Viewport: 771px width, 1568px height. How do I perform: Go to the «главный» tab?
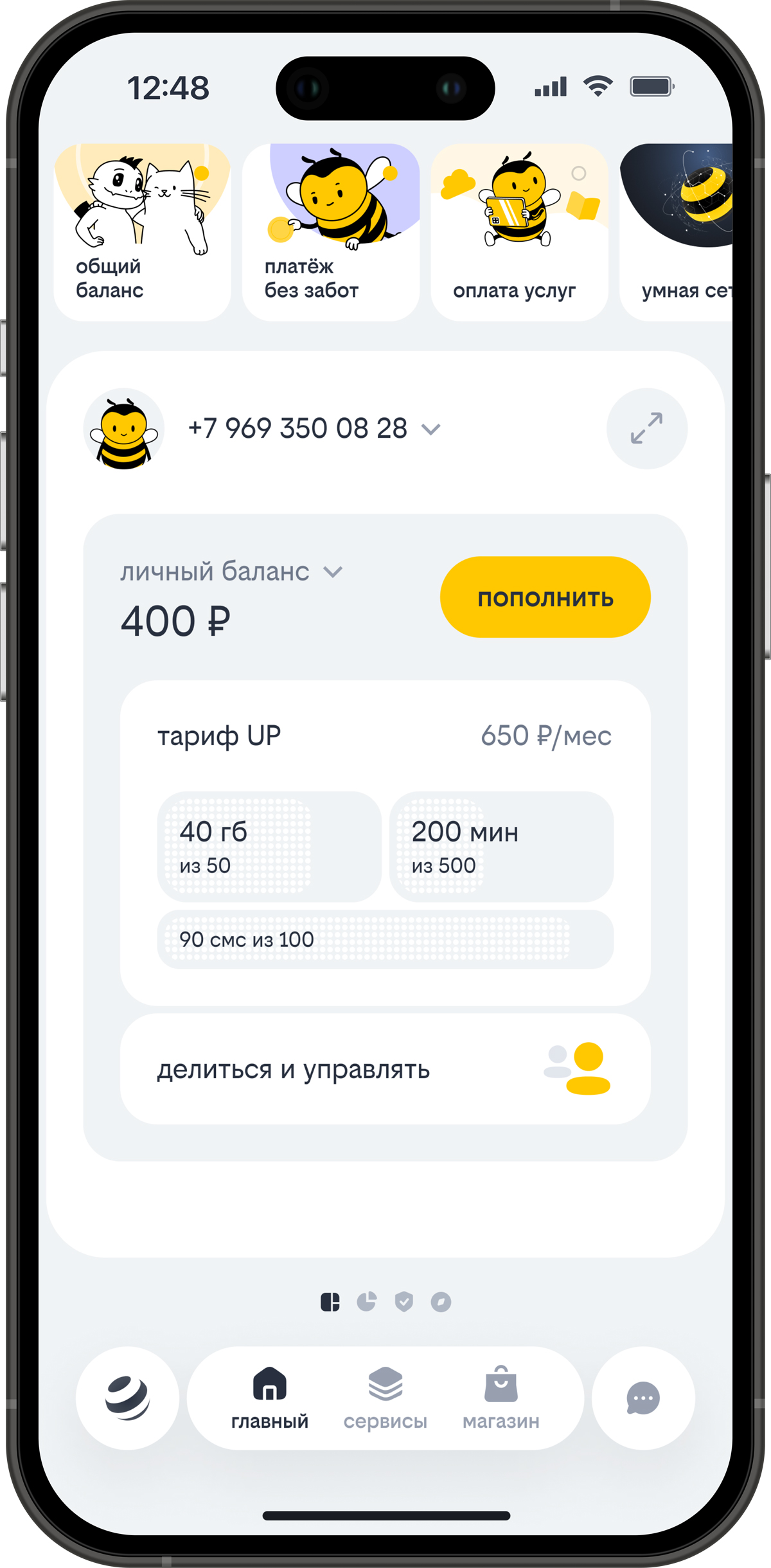click(x=270, y=1398)
